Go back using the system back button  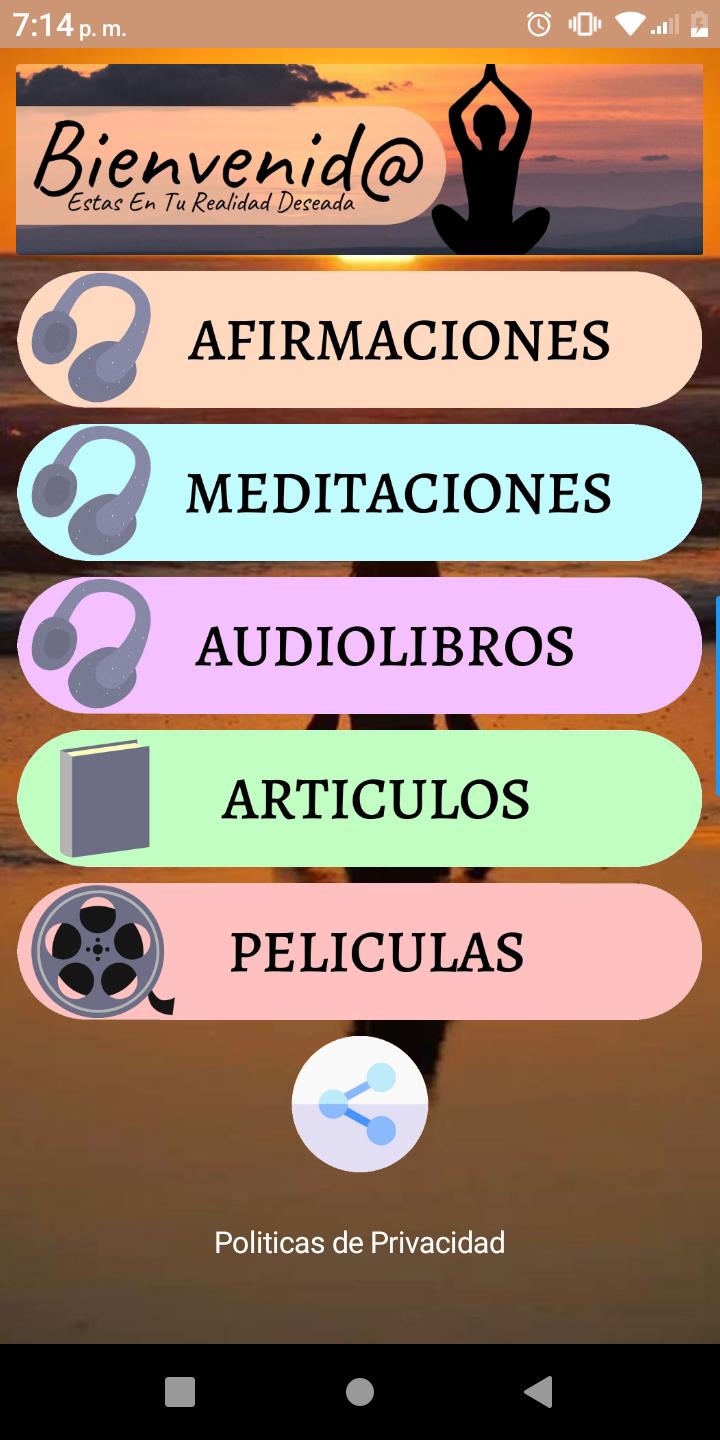pyautogui.click(x=538, y=1391)
